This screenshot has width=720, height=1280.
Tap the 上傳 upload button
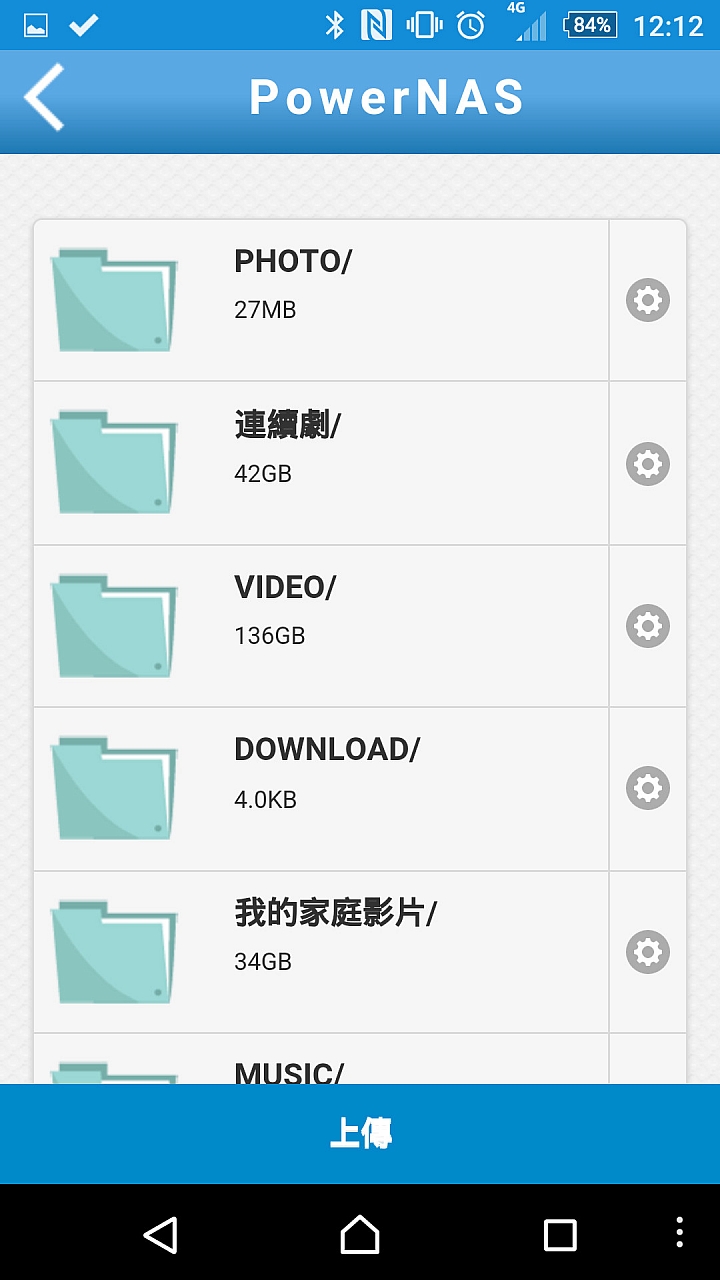[x=360, y=1134]
